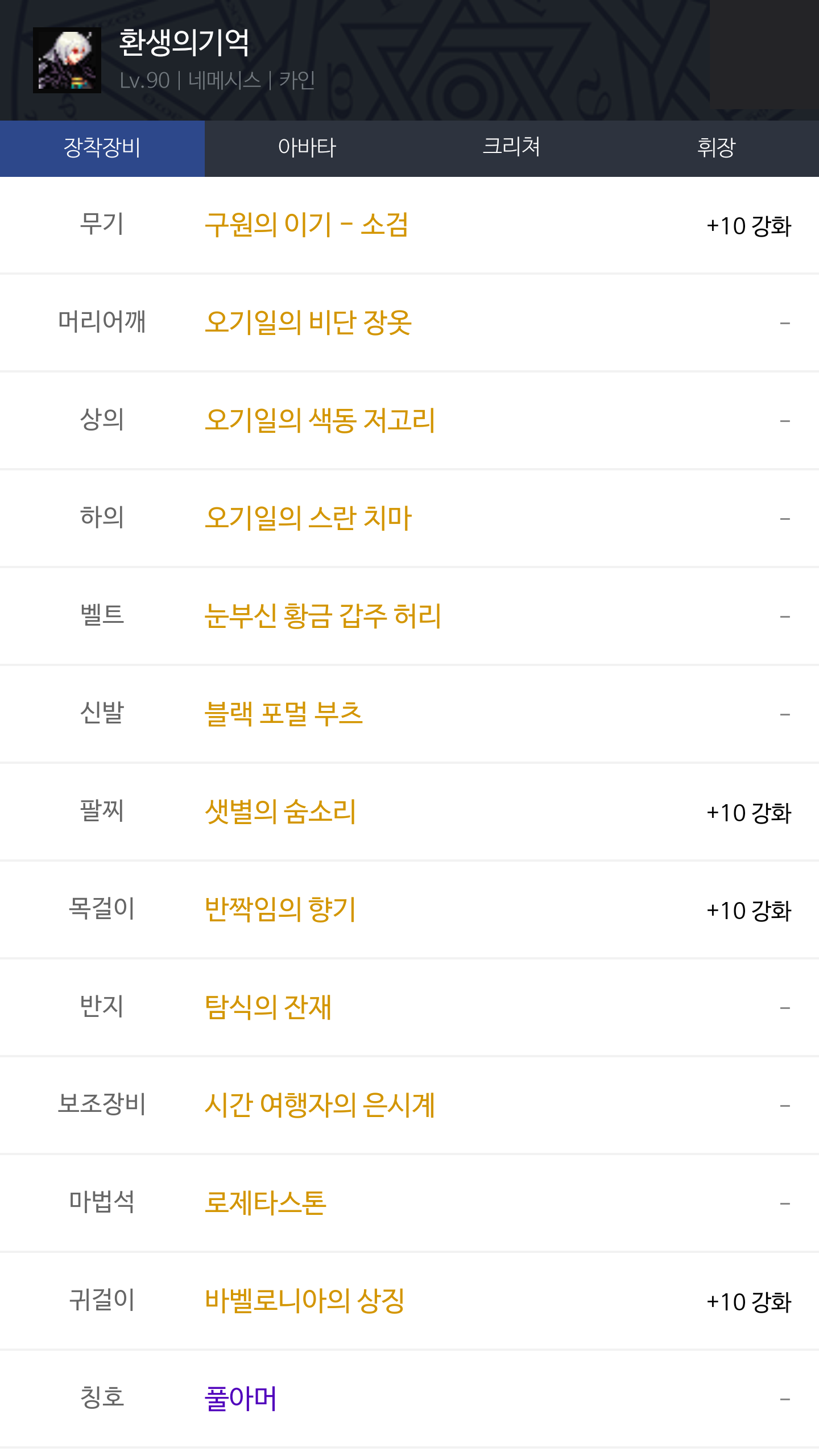
Task: Switch to the 아바타 tab
Action: (x=307, y=148)
